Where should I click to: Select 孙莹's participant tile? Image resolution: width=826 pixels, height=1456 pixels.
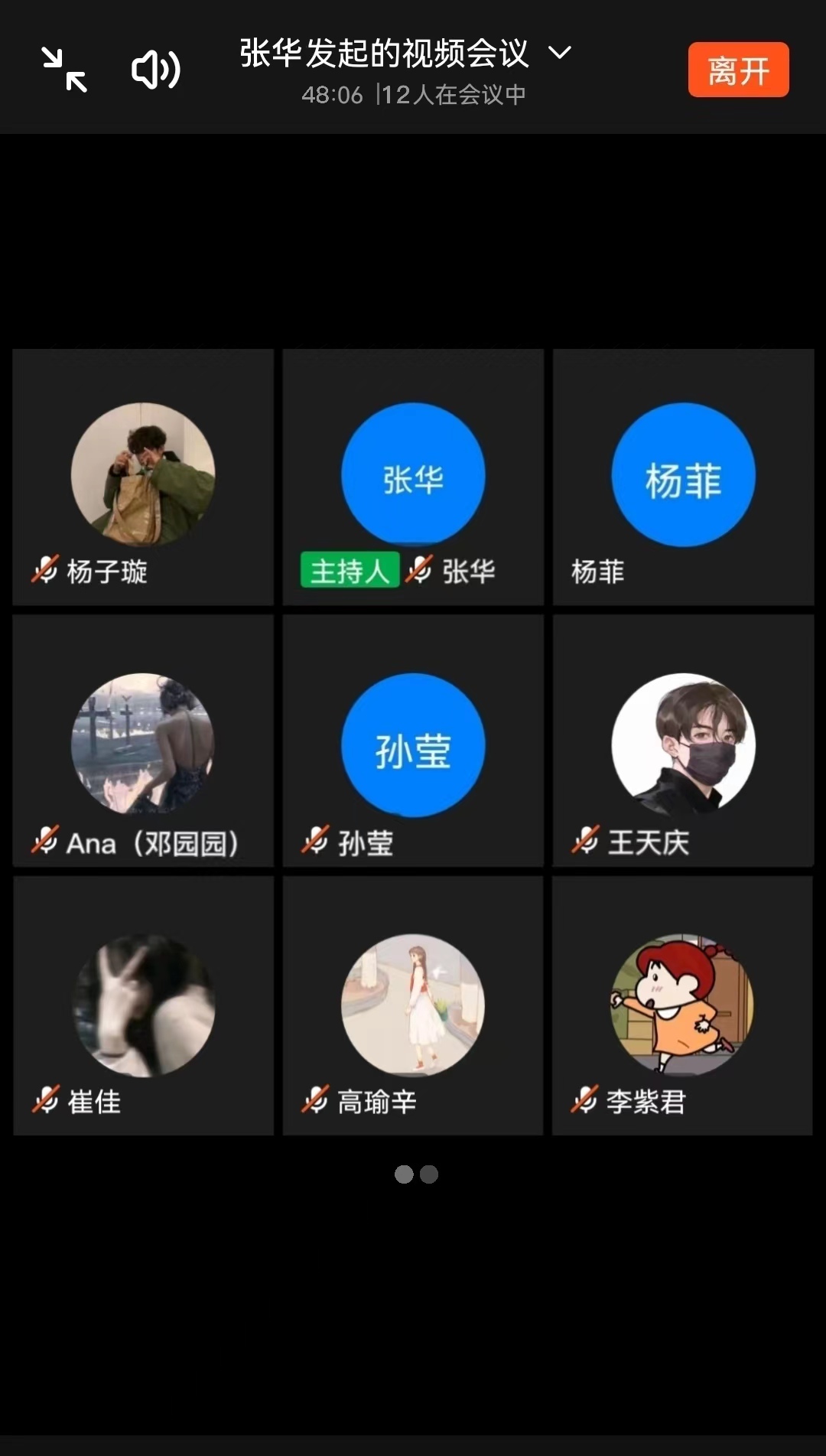pyautogui.click(x=413, y=742)
